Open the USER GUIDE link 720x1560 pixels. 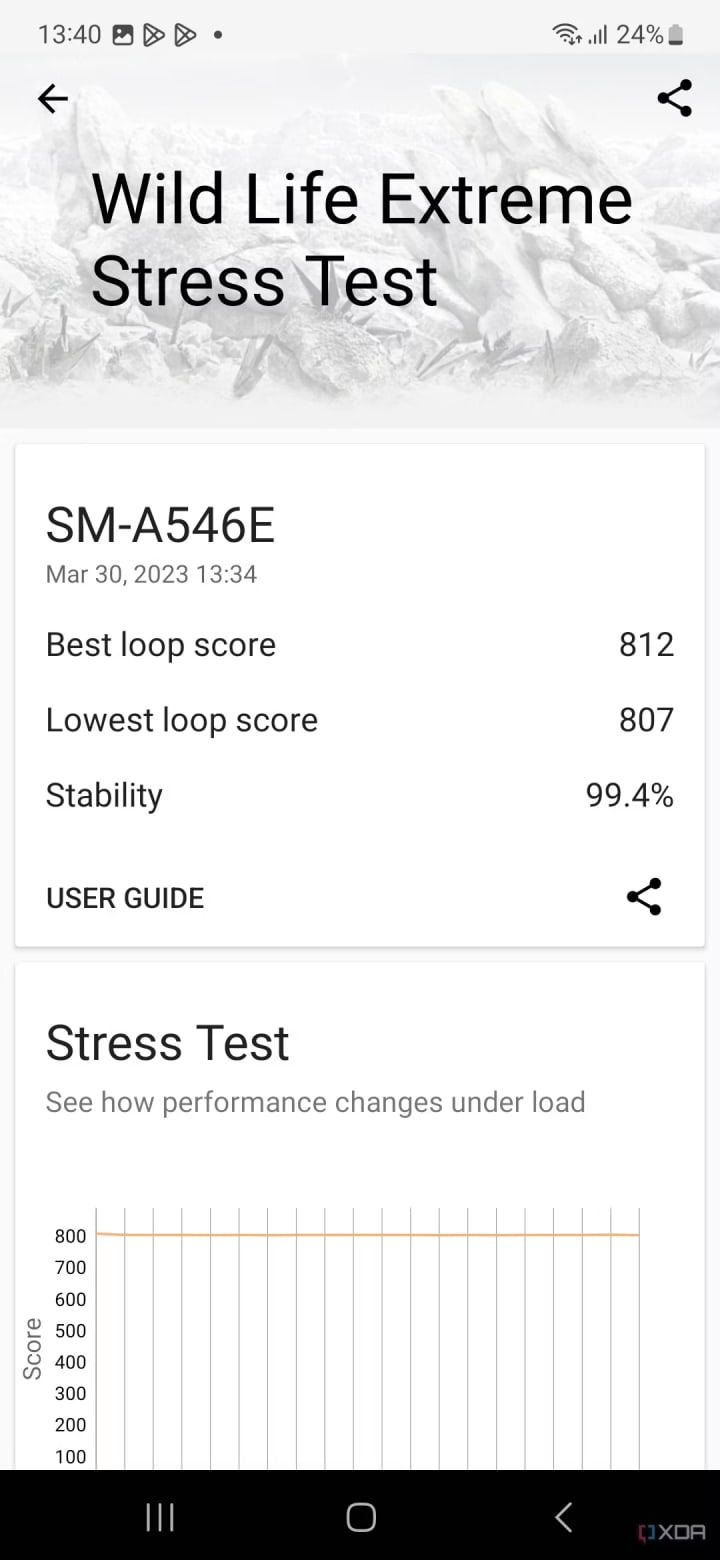click(125, 898)
